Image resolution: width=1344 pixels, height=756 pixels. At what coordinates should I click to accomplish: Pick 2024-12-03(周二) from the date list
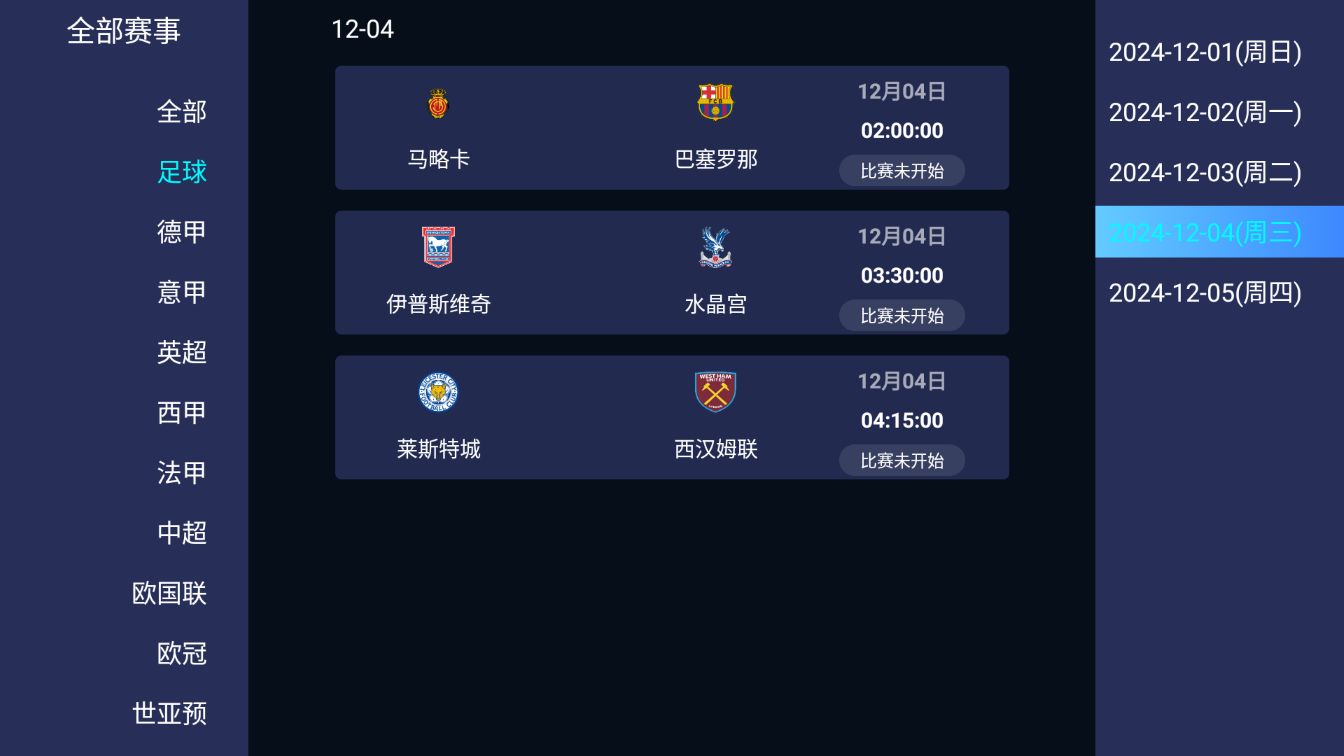click(1204, 172)
